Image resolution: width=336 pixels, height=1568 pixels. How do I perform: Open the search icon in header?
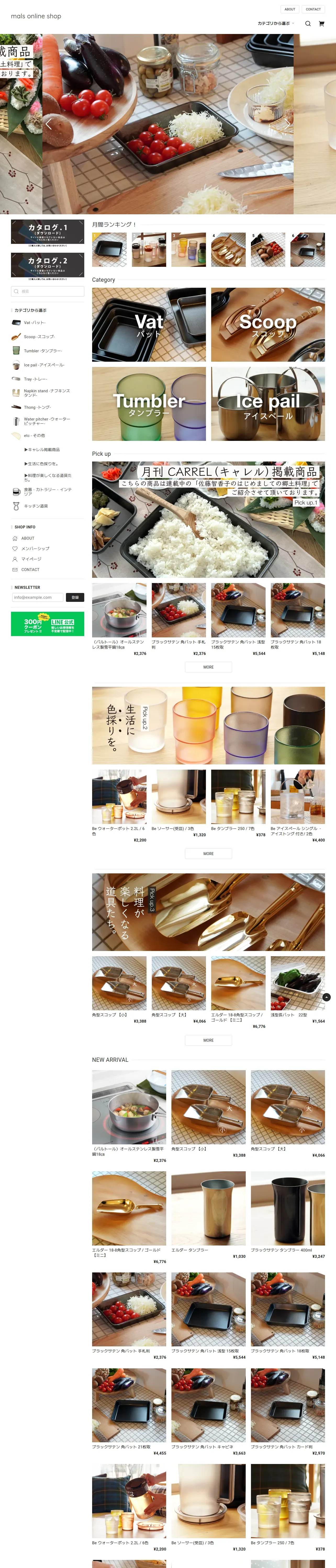tap(308, 24)
